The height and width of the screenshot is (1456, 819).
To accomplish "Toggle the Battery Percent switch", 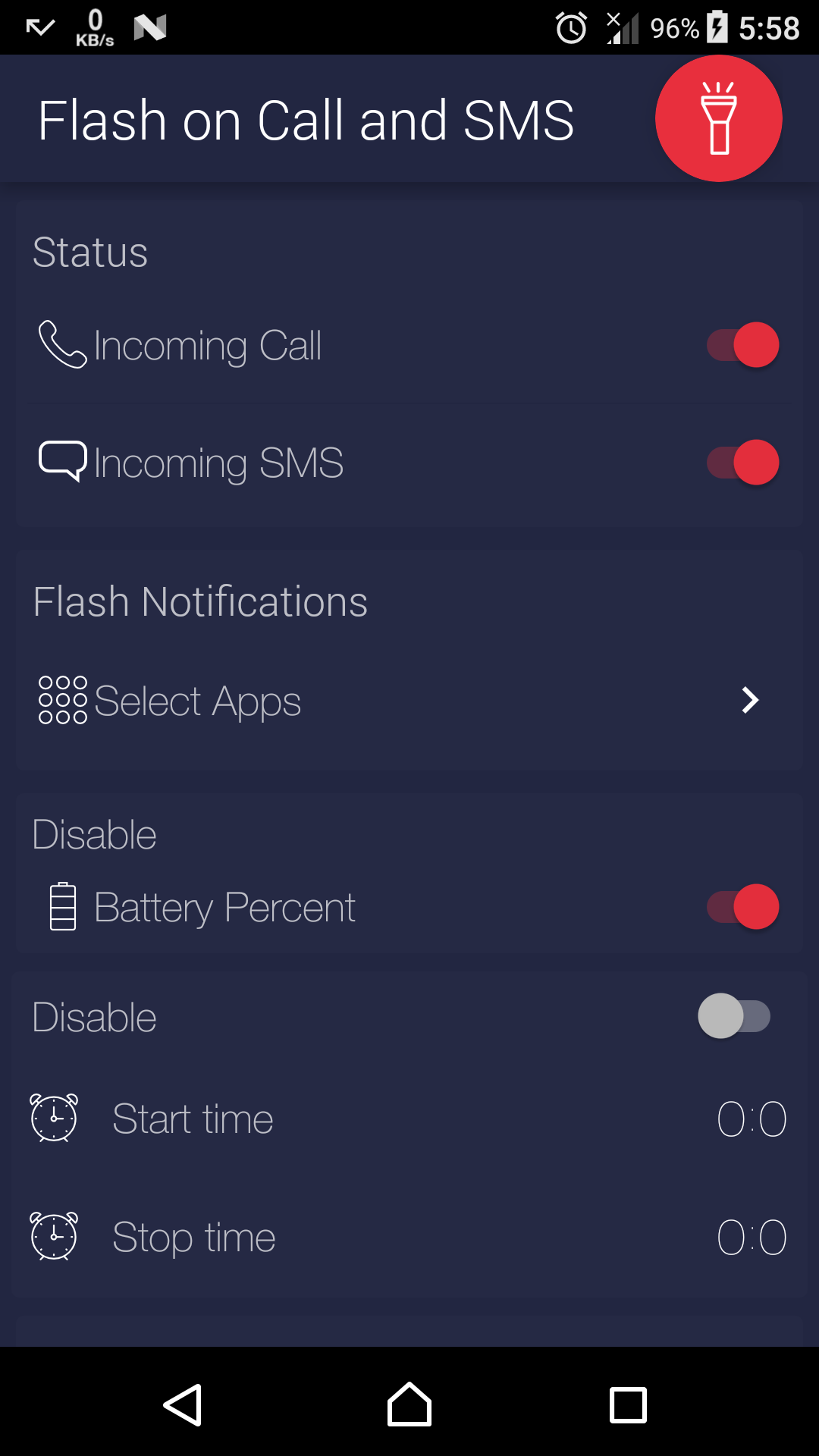I will (742, 907).
